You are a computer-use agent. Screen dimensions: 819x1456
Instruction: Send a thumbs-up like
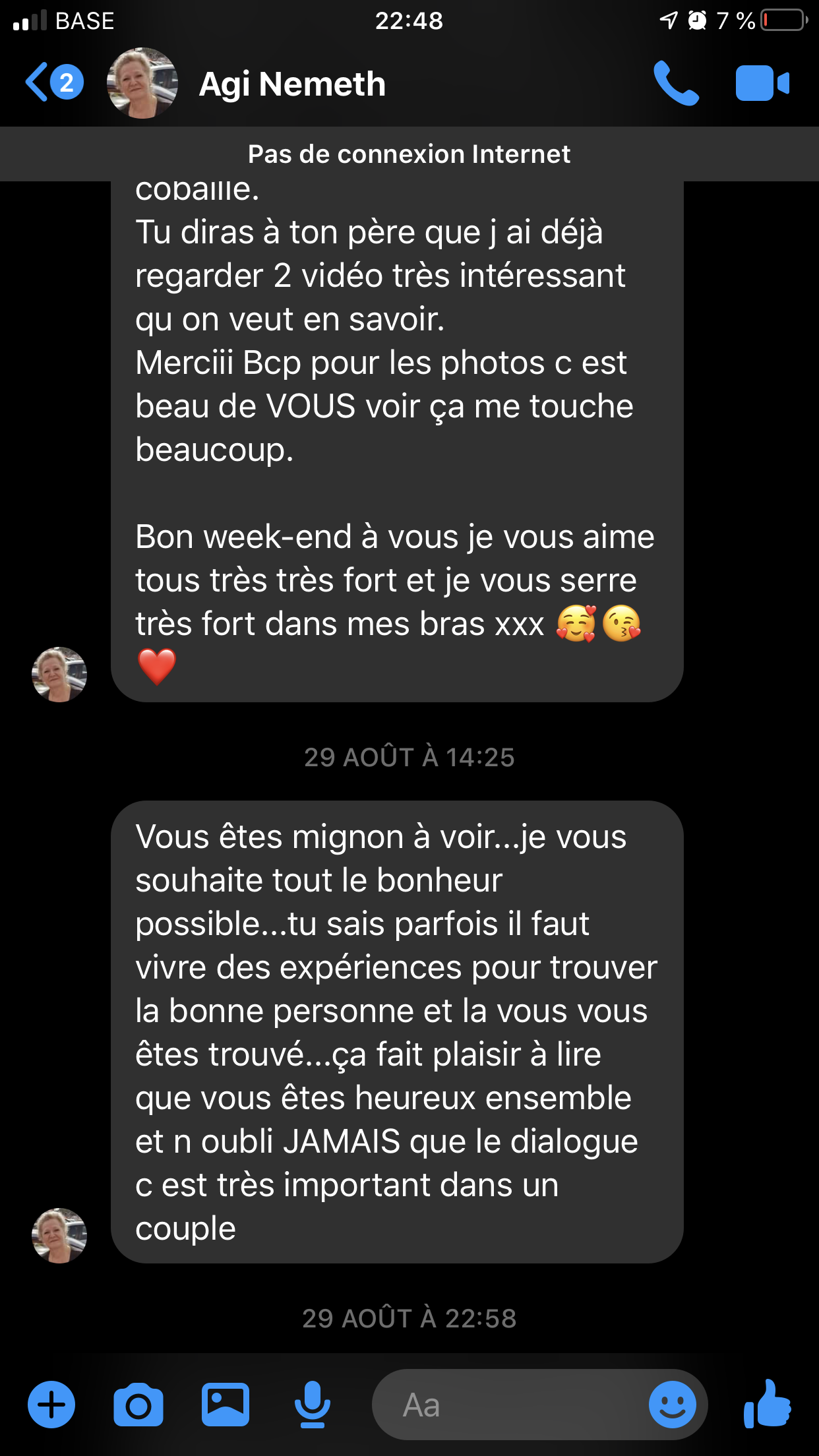point(767,1404)
